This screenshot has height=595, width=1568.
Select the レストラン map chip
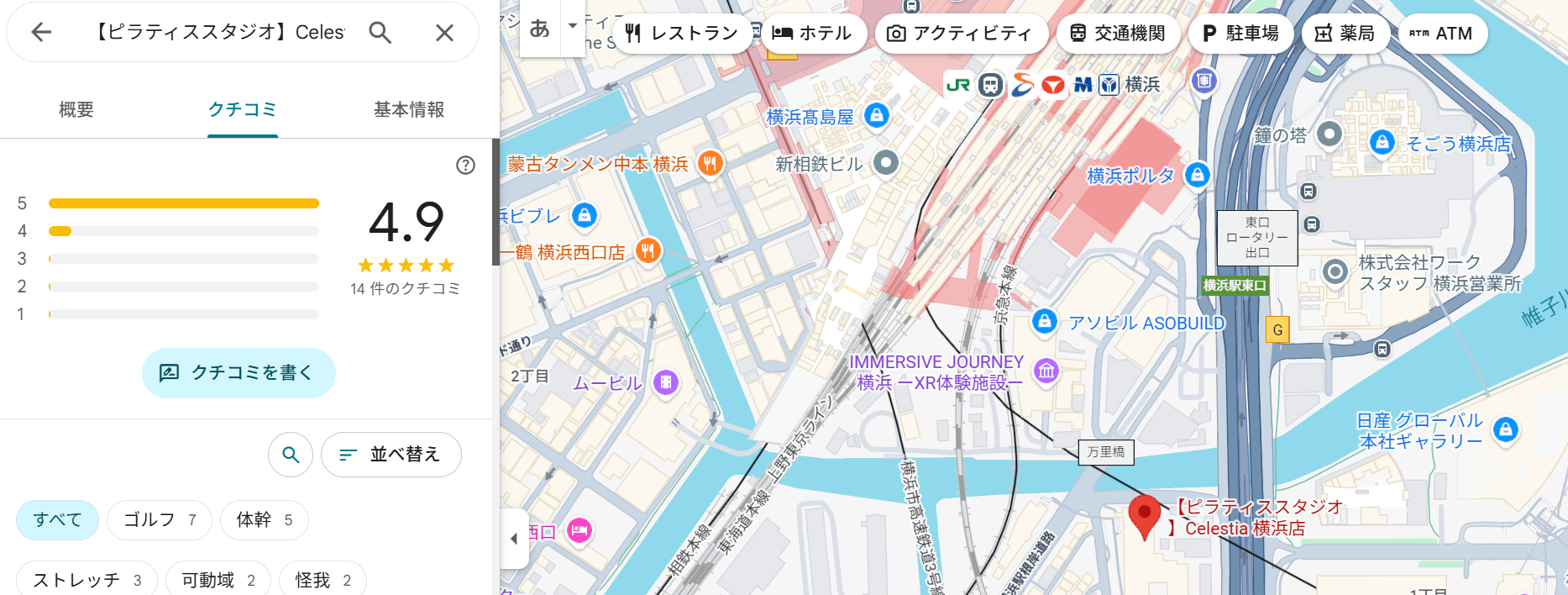point(682,34)
